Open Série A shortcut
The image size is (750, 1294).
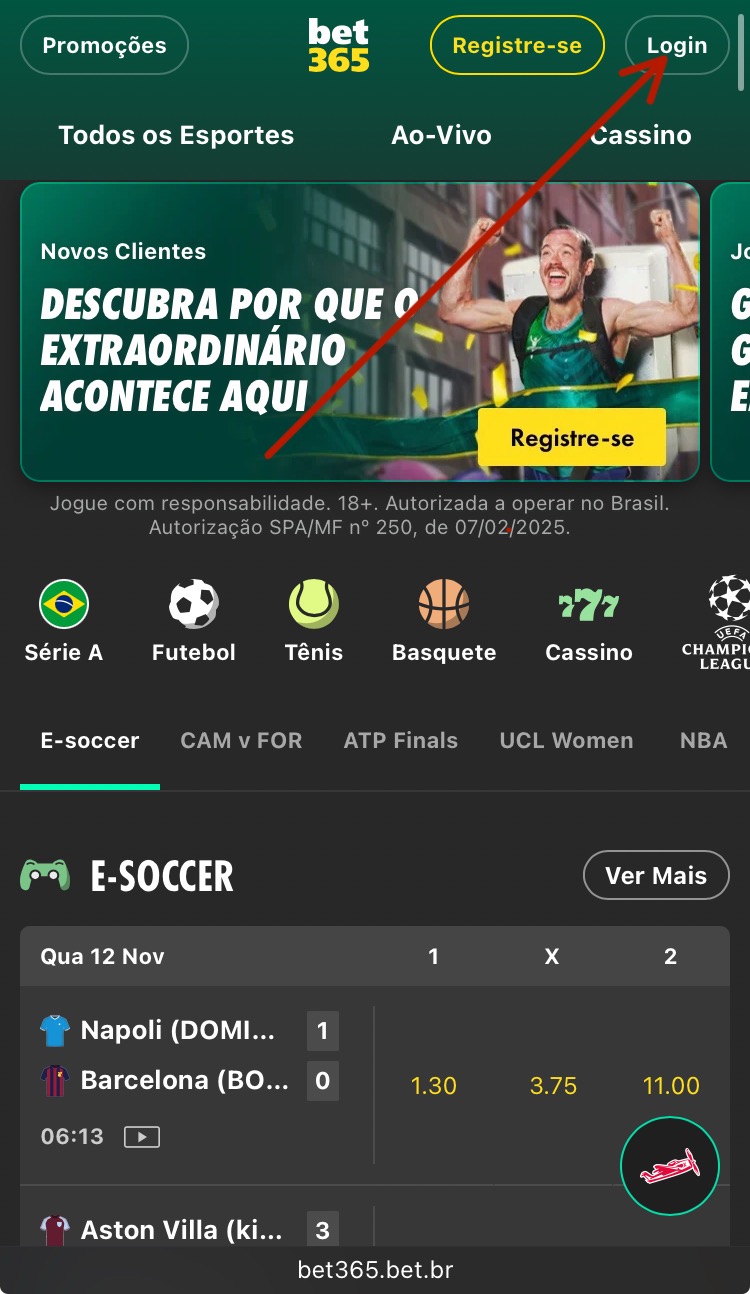64,621
